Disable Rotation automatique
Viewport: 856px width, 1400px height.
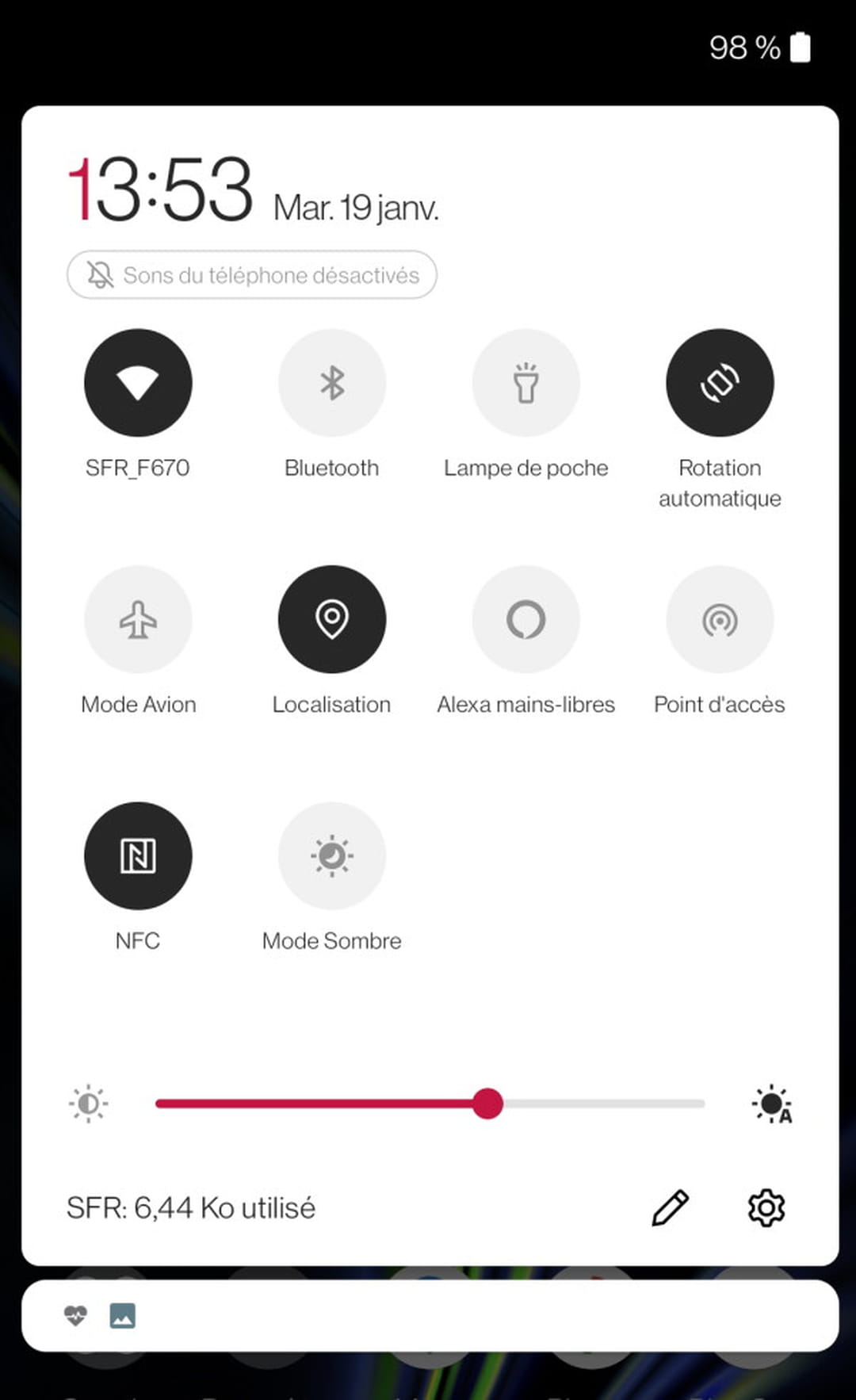[x=719, y=383]
